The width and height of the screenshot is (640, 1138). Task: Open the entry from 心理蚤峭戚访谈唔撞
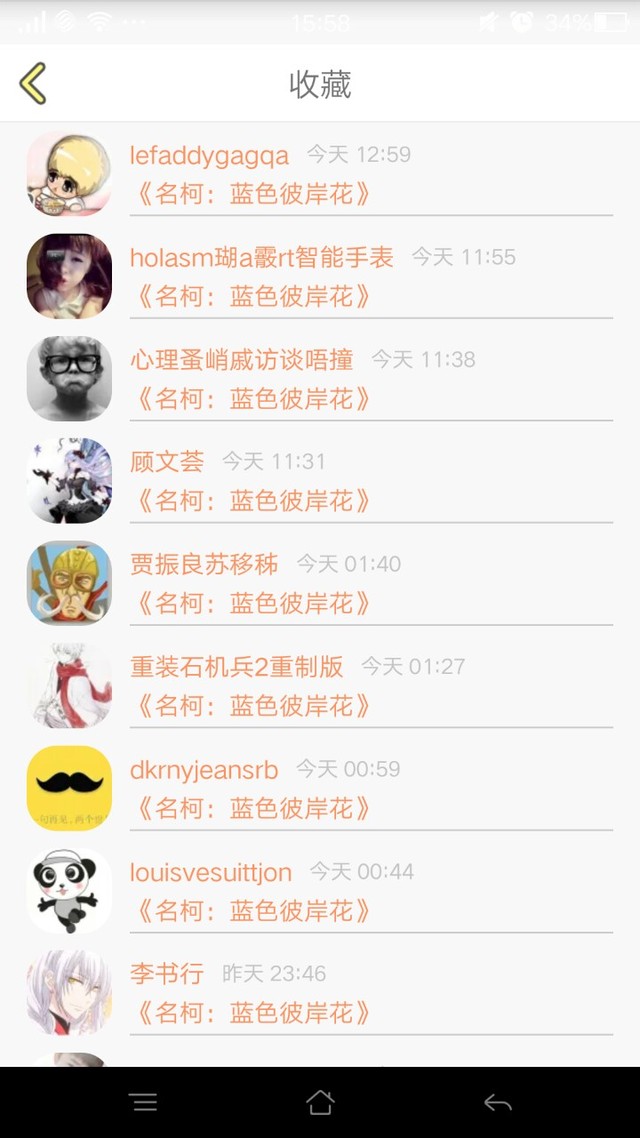click(x=320, y=379)
